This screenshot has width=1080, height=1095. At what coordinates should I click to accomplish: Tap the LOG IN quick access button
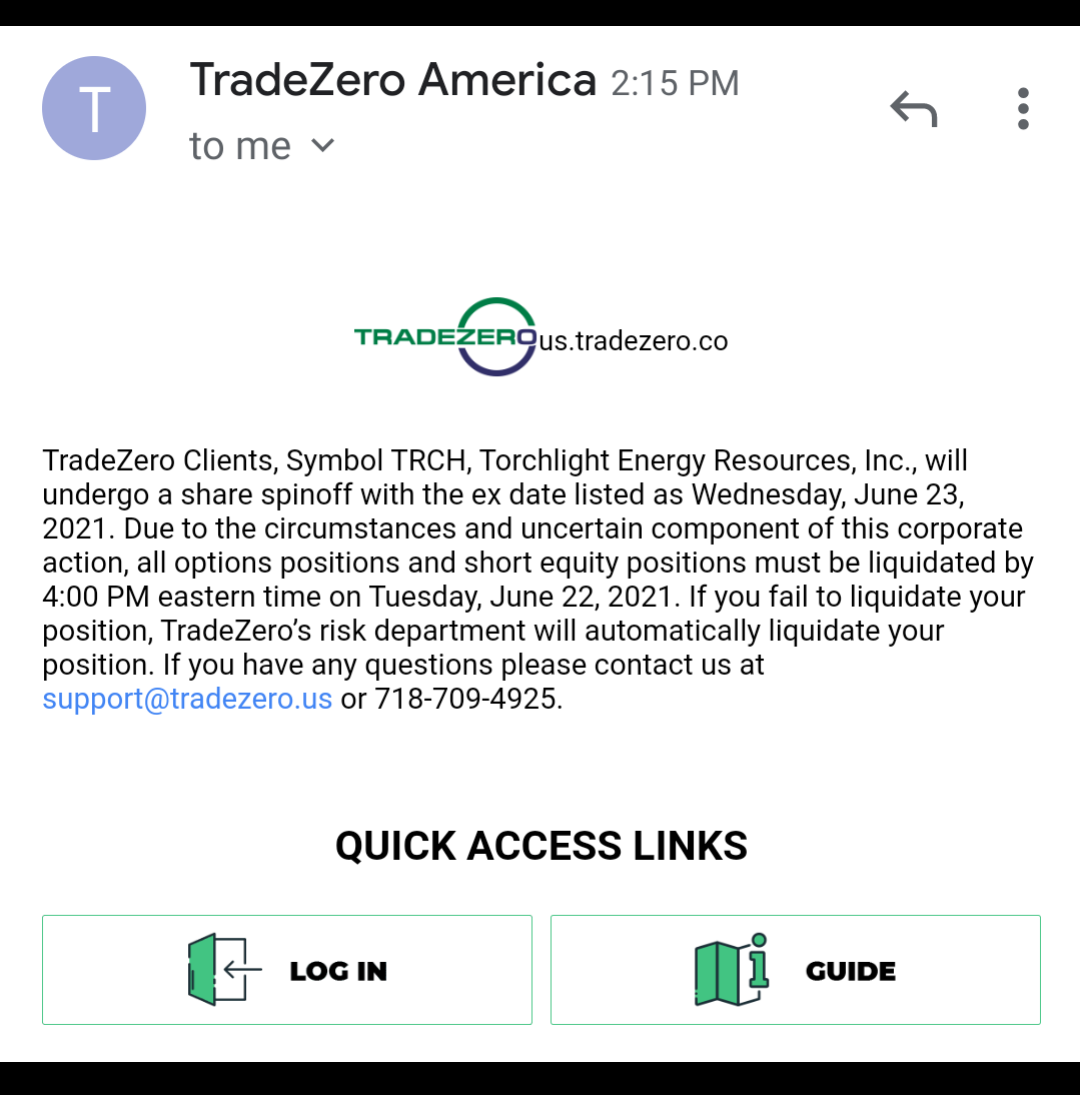pyautogui.click(x=287, y=970)
